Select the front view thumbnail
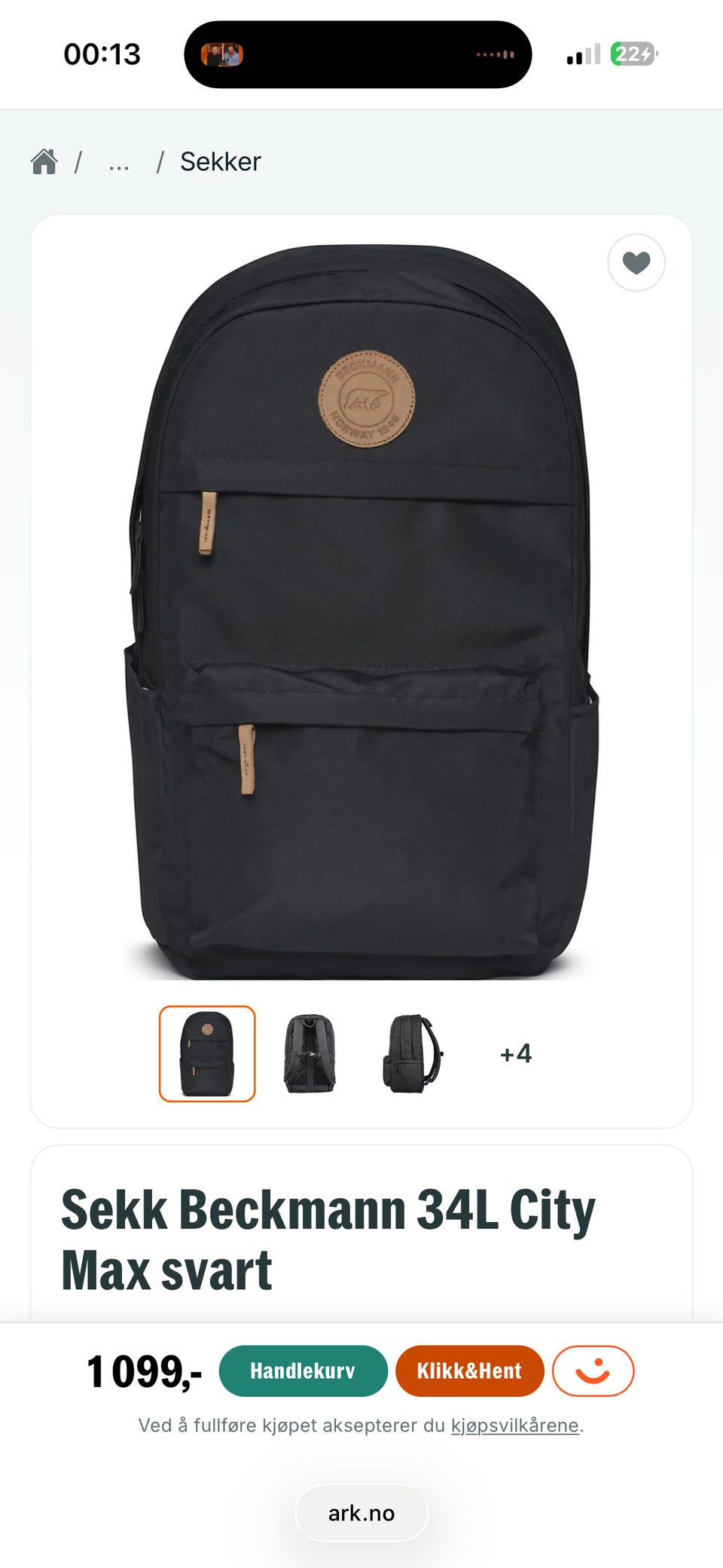The image size is (723, 1568). (207, 1053)
